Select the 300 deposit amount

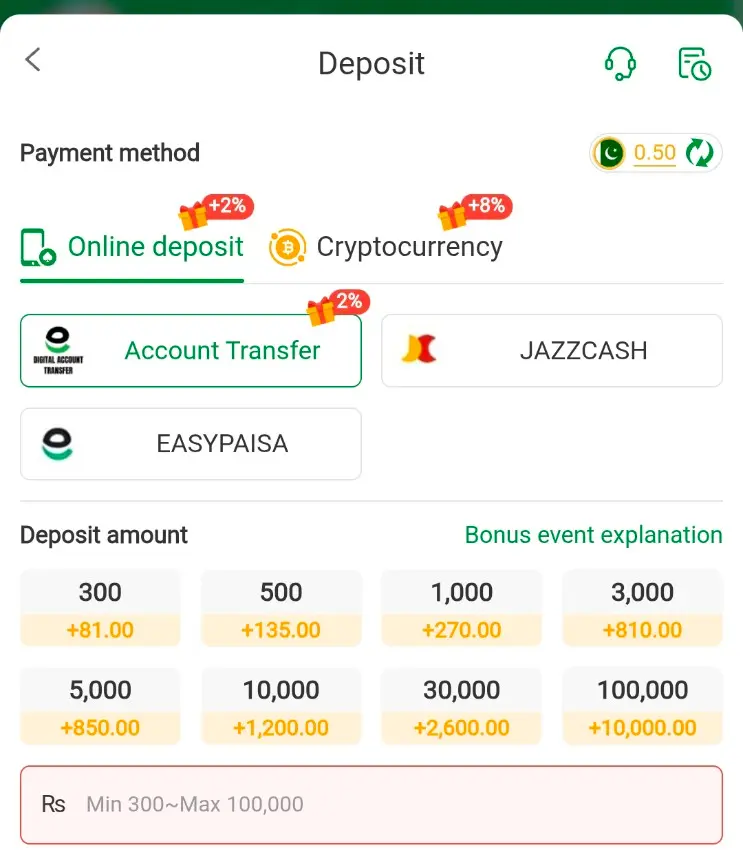[x=100, y=608]
